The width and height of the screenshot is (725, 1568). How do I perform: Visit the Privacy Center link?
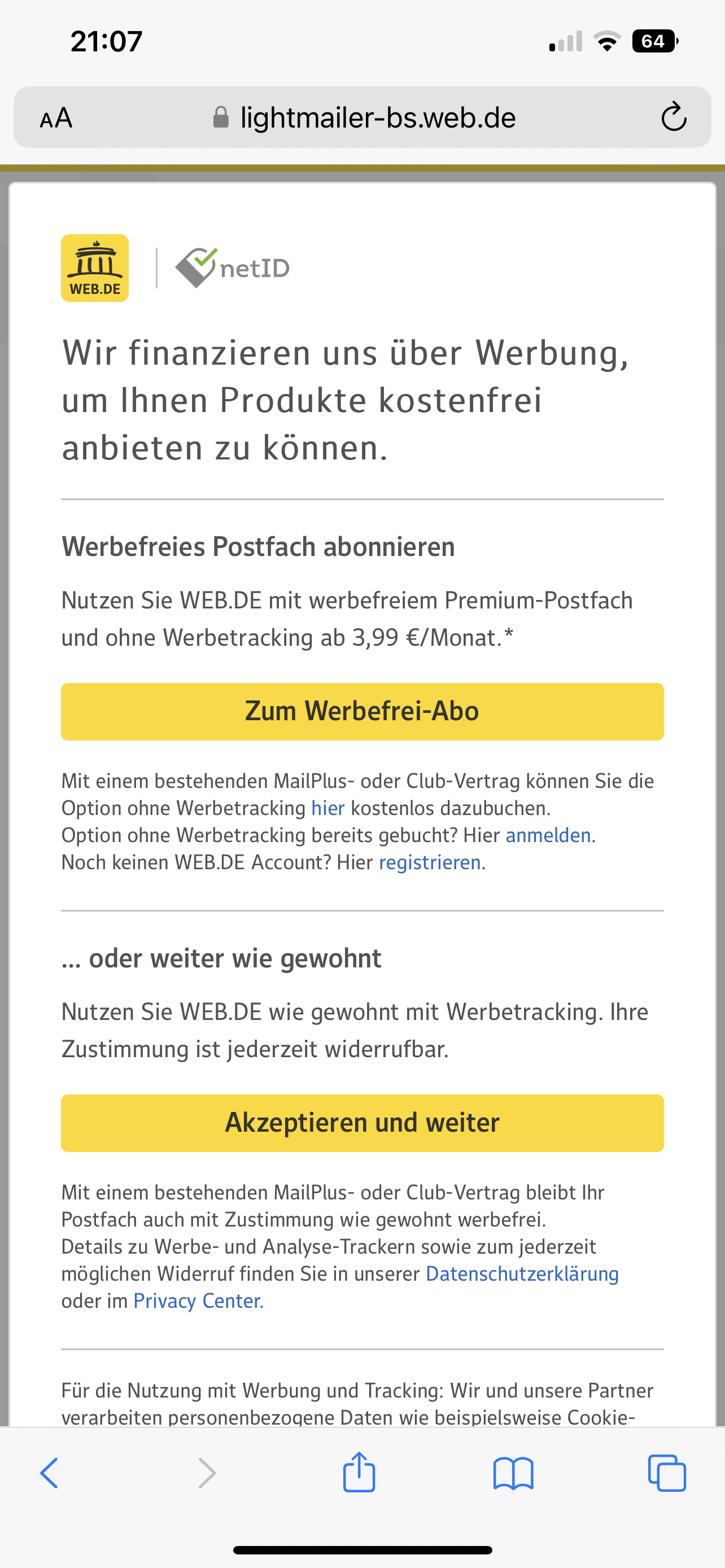click(197, 1301)
